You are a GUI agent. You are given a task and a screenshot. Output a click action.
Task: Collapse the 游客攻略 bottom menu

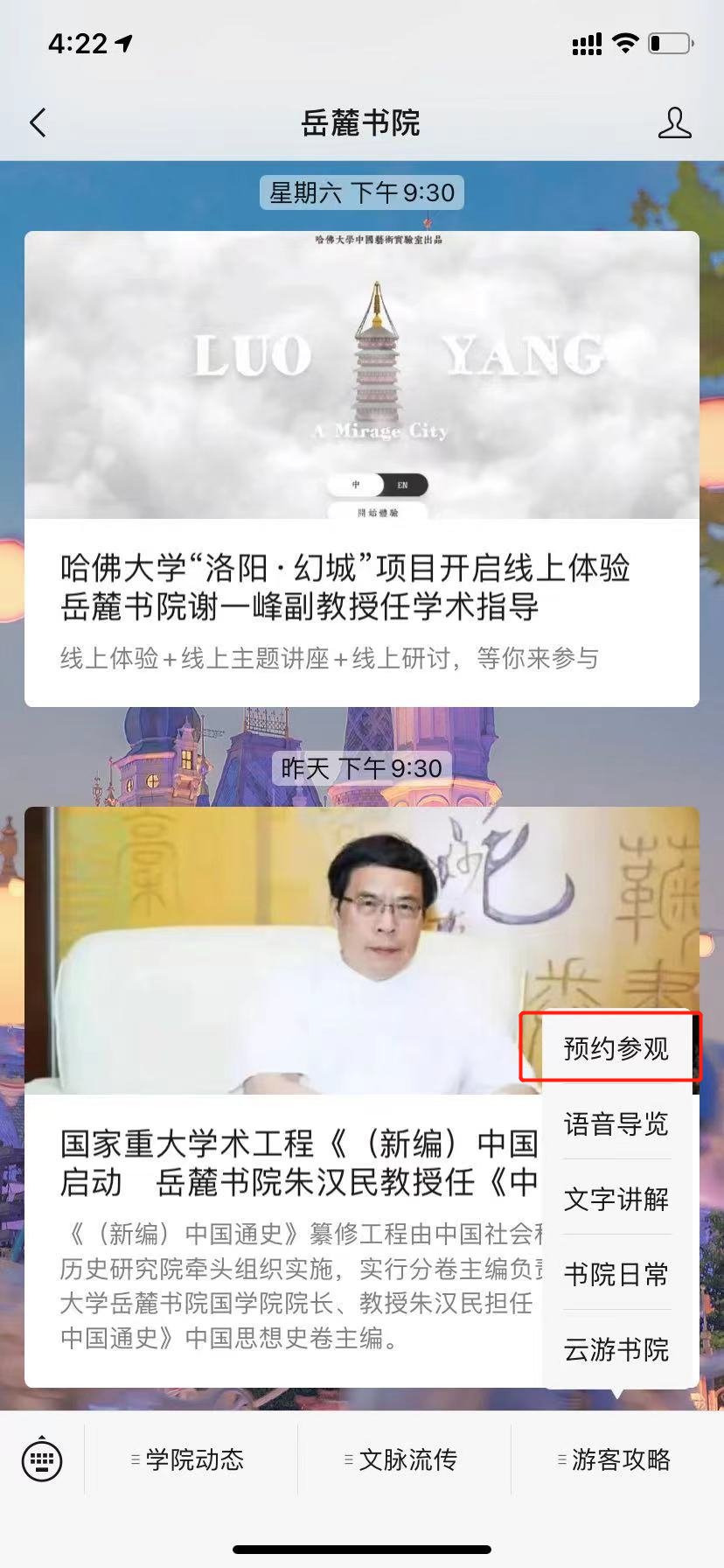[x=617, y=1459]
